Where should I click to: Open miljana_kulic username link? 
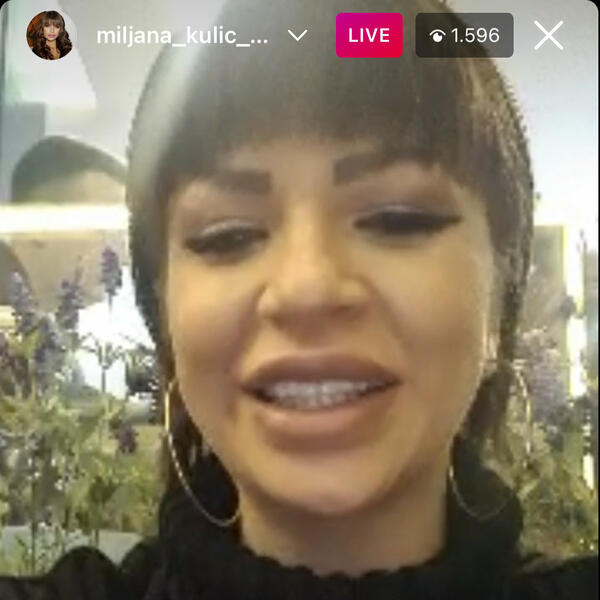[x=182, y=36]
